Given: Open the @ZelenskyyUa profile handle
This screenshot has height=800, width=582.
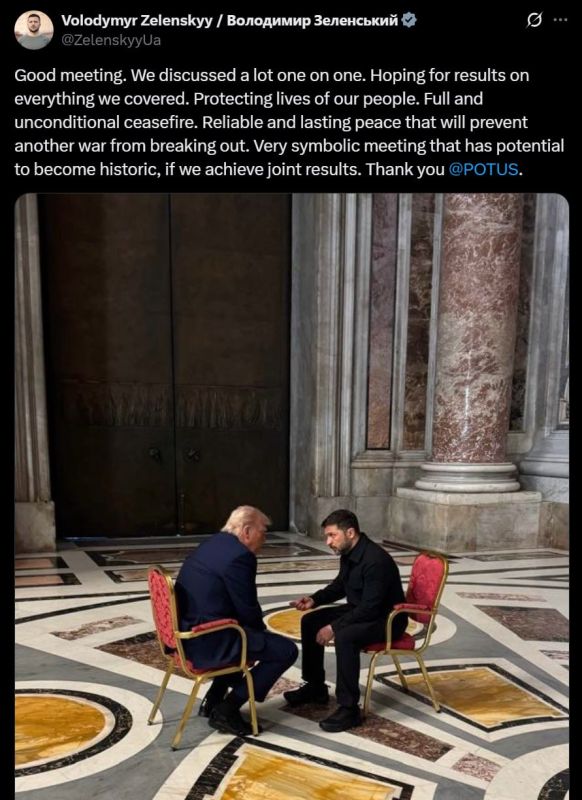Looking at the screenshot, I should (111, 40).
